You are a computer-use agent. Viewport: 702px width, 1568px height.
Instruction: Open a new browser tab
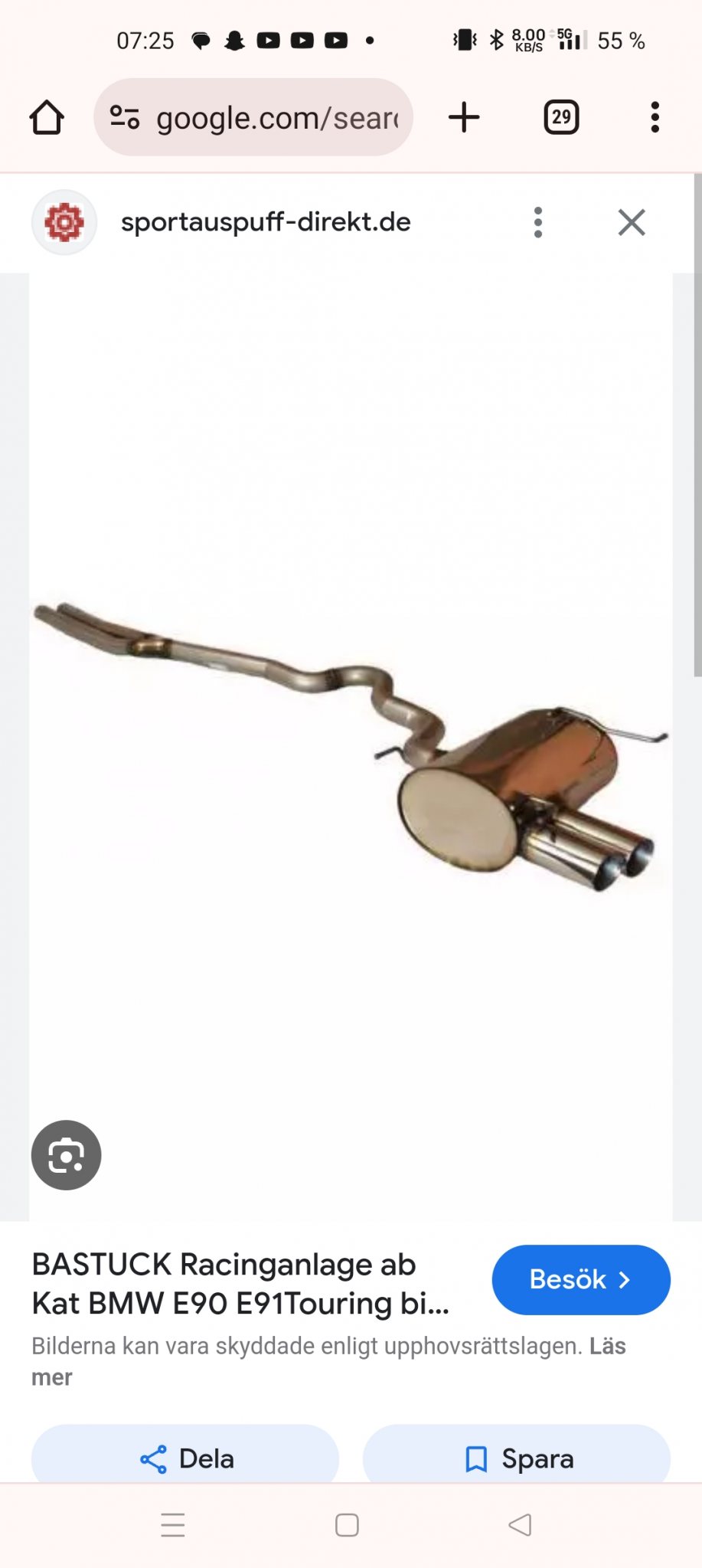464,117
